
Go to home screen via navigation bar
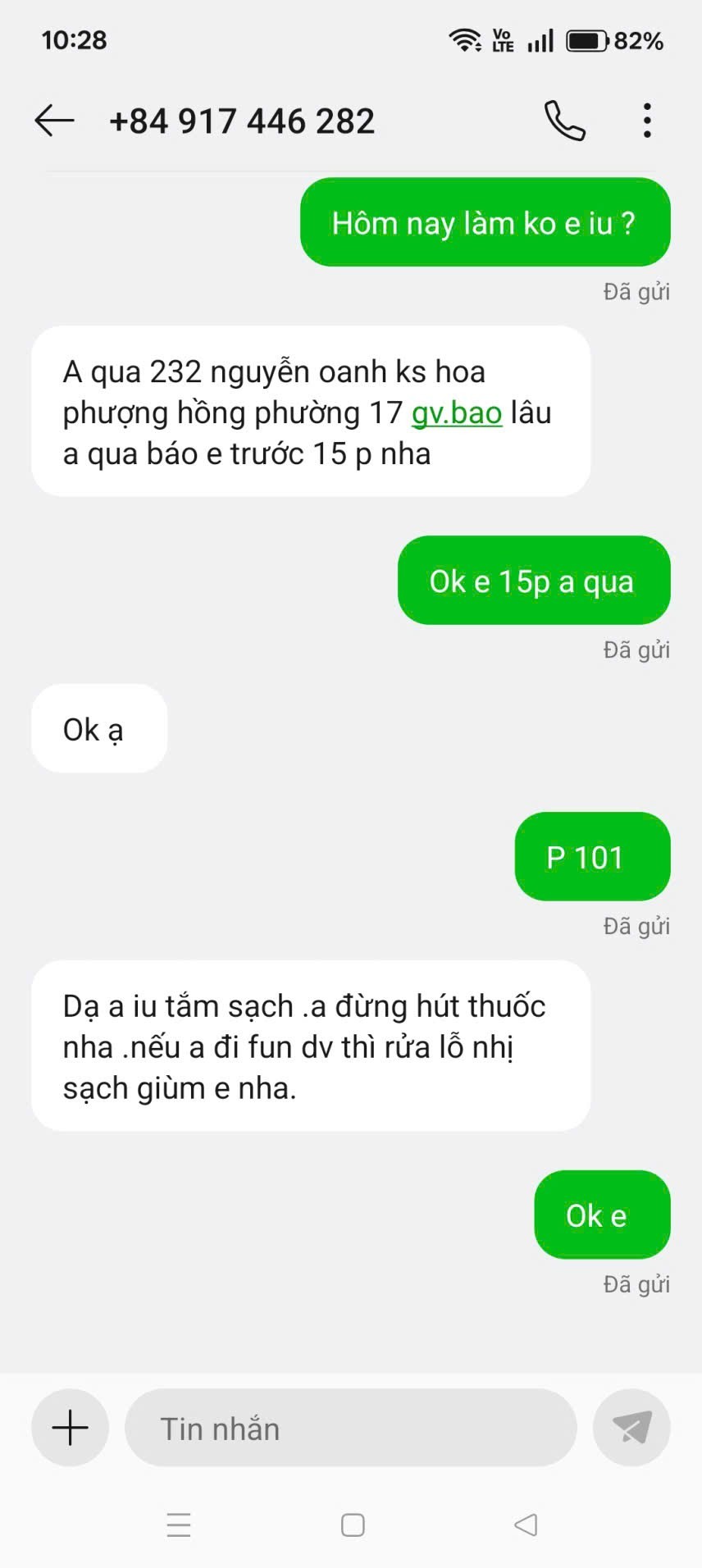tap(353, 1525)
